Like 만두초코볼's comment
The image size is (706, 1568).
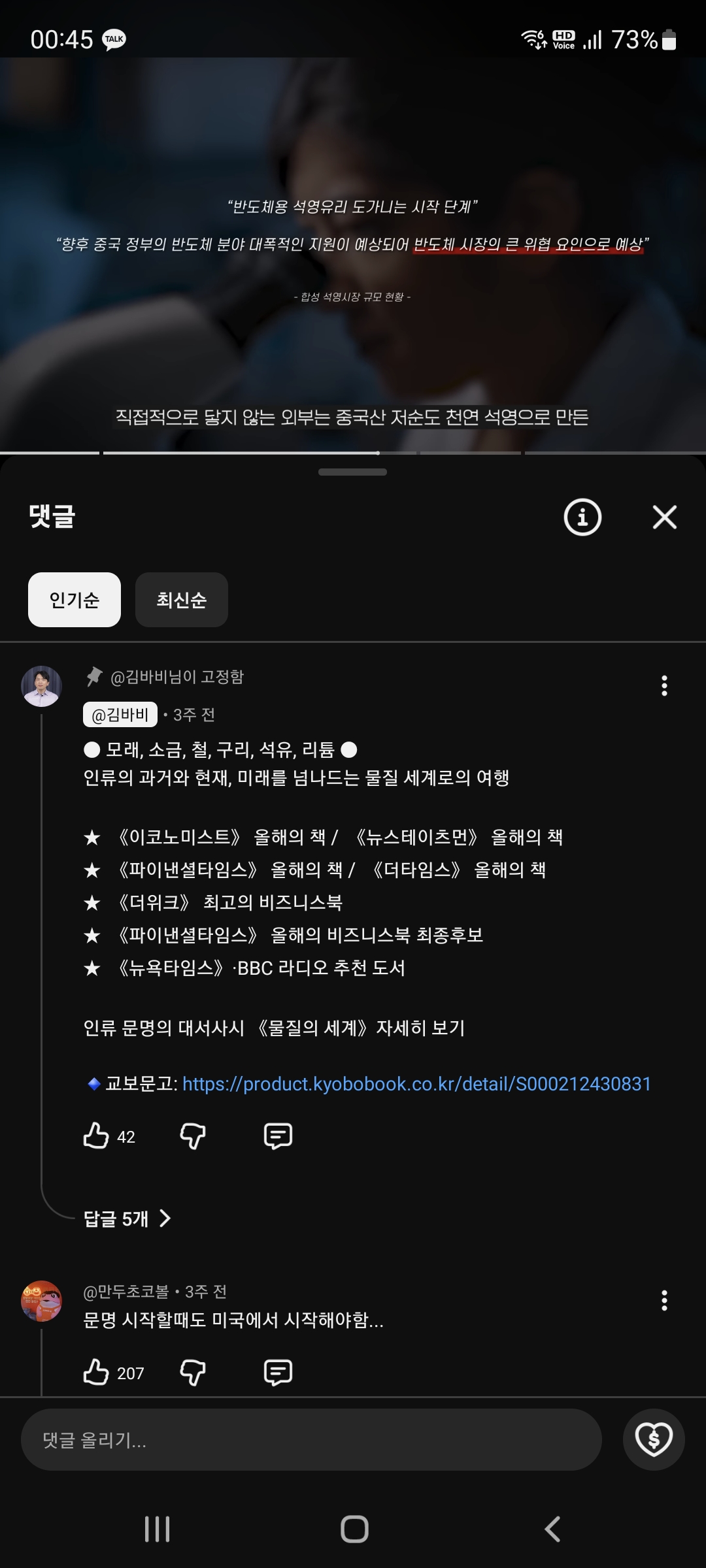(96, 1372)
